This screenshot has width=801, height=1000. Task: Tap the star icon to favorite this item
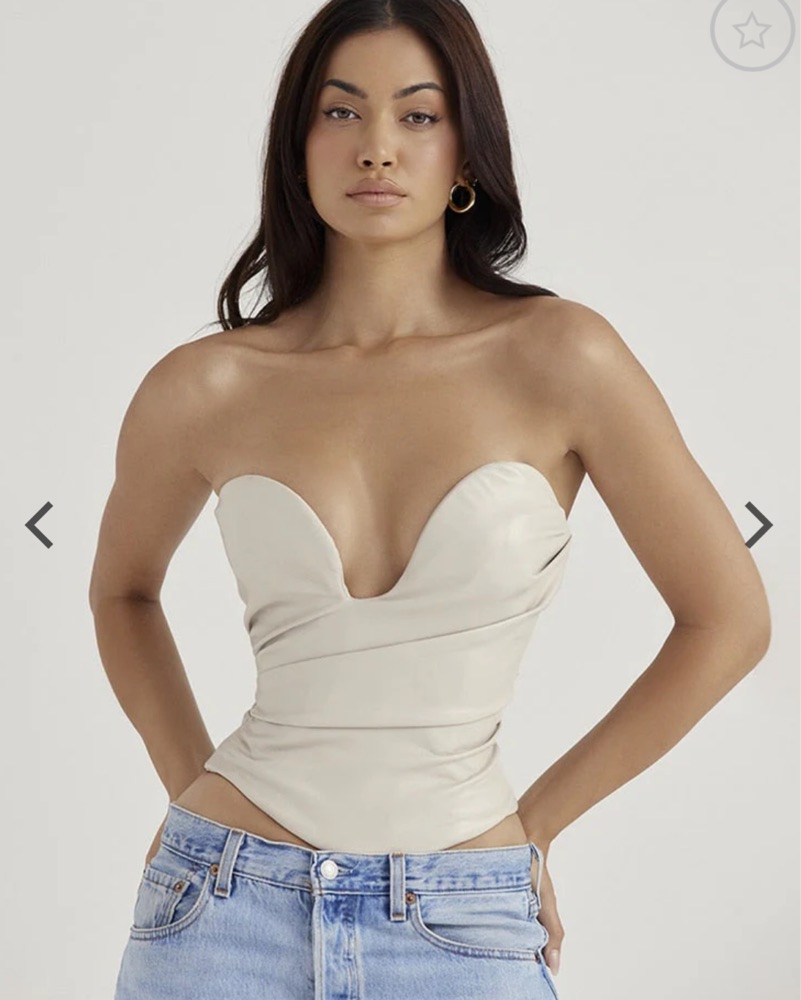tap(751, 31)
